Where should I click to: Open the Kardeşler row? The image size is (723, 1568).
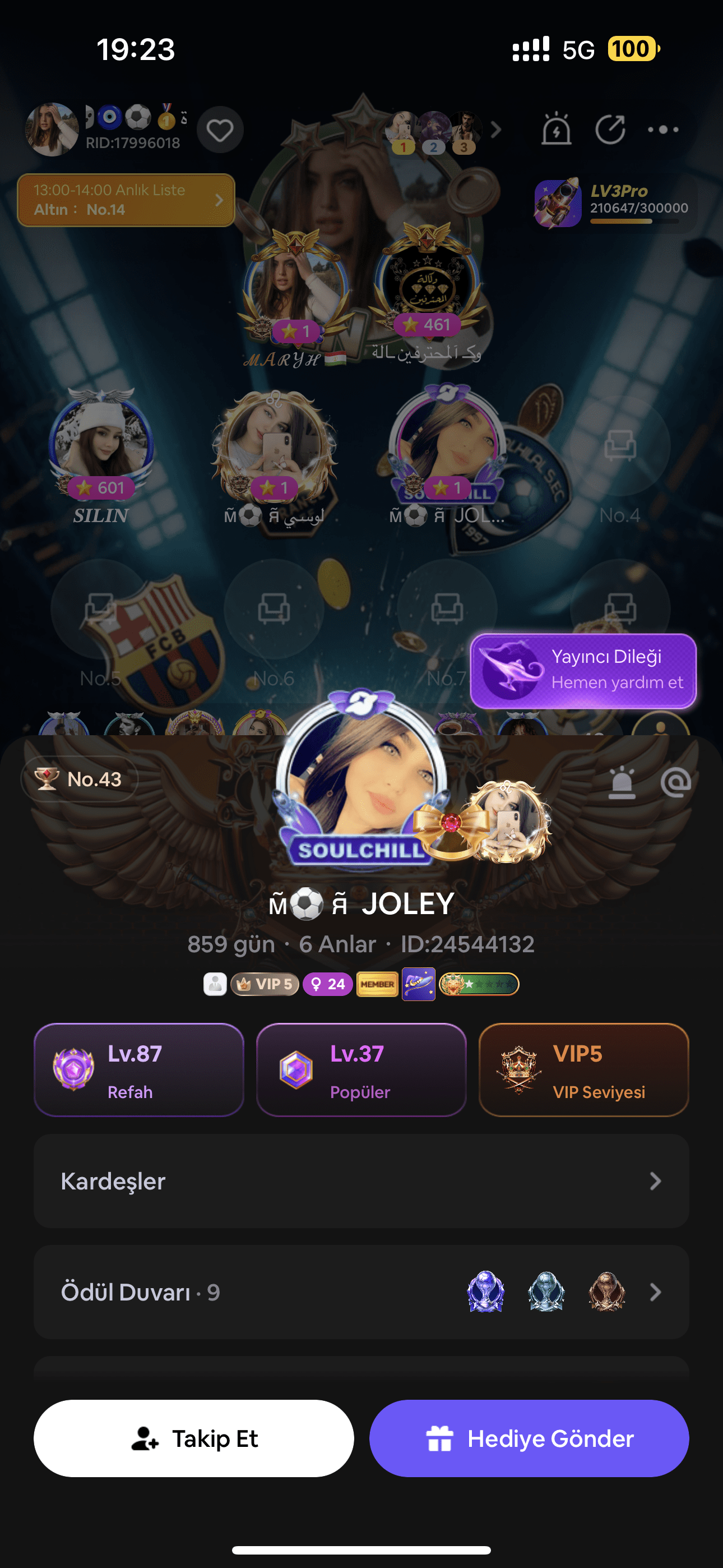pos(361,1181)
